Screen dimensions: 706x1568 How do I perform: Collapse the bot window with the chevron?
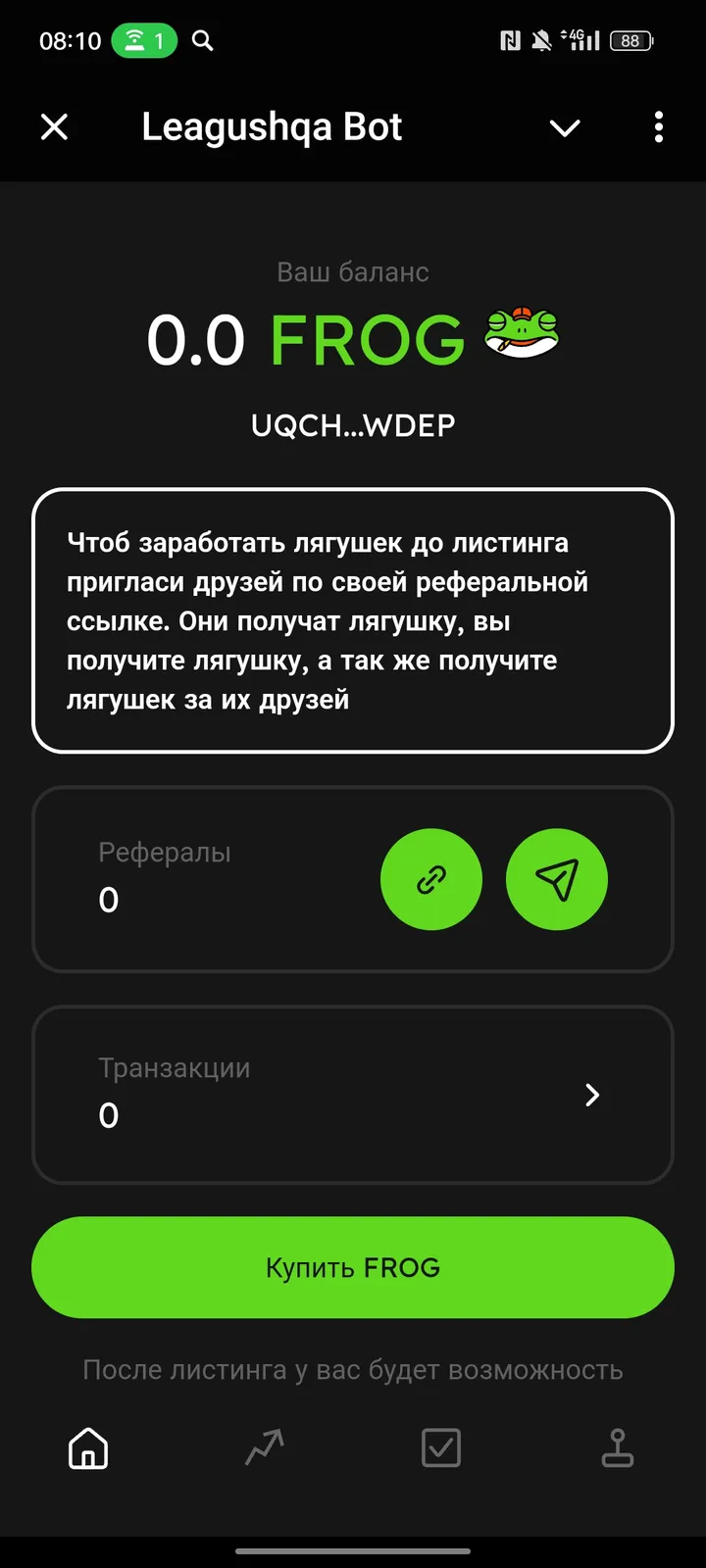565,128
